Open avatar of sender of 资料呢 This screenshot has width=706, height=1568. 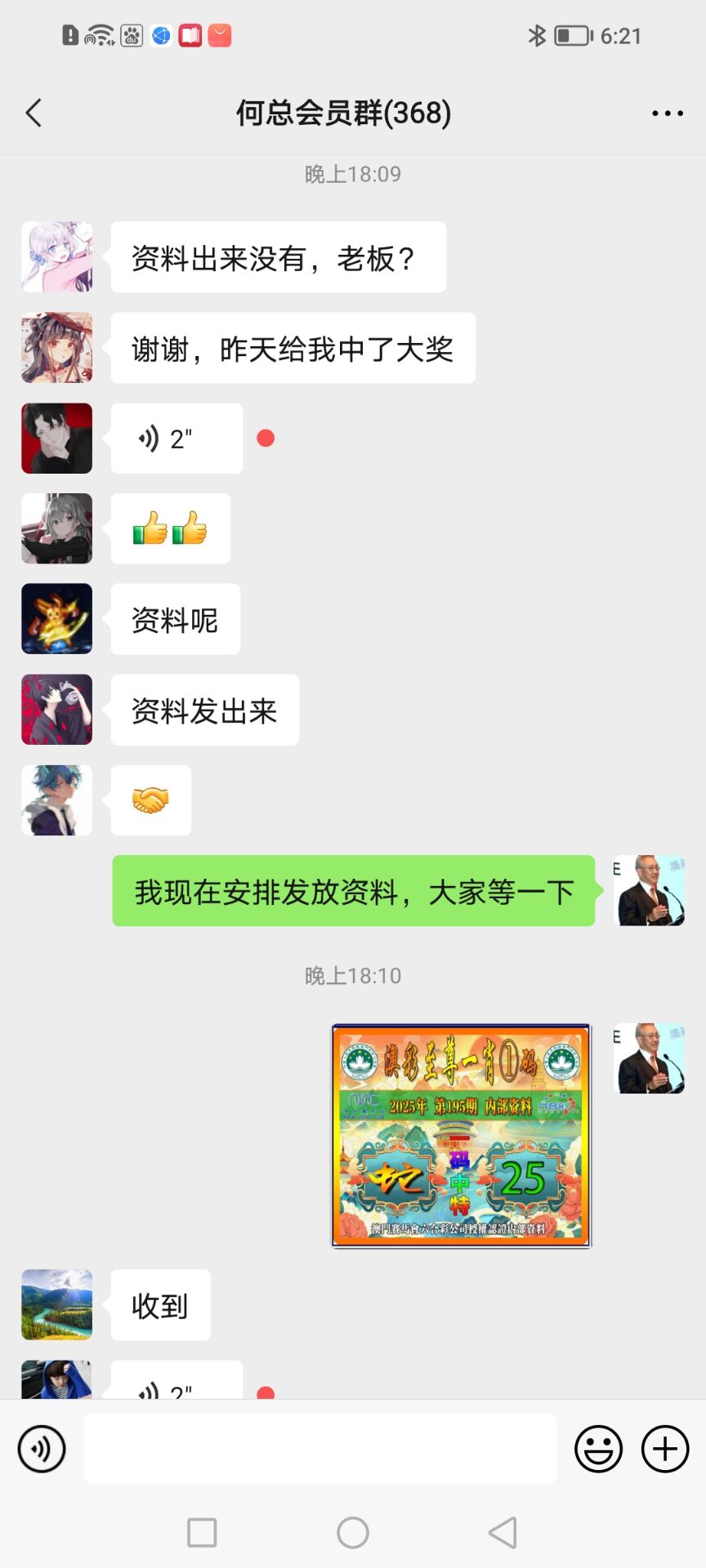click(x=56, y=618)
